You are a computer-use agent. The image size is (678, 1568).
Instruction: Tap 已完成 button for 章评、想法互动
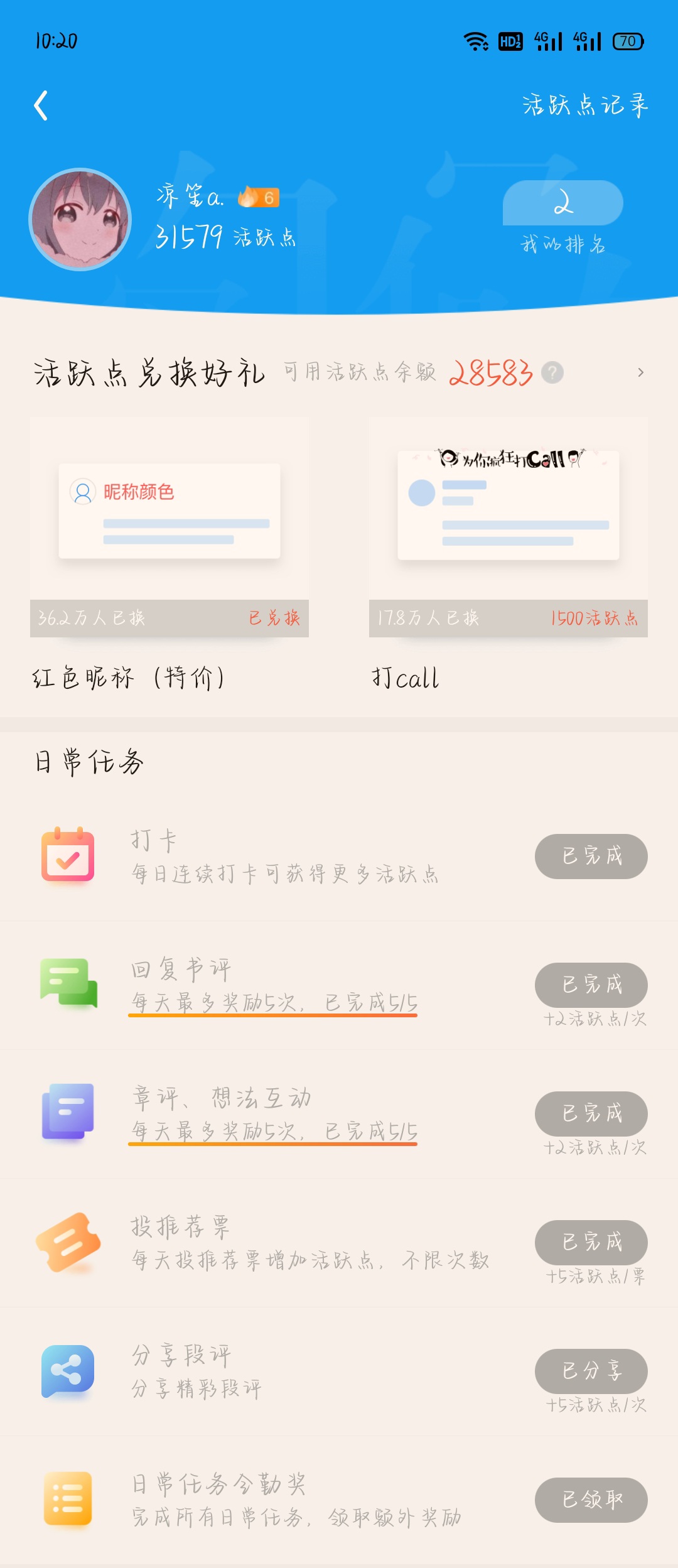(591, 1113)
